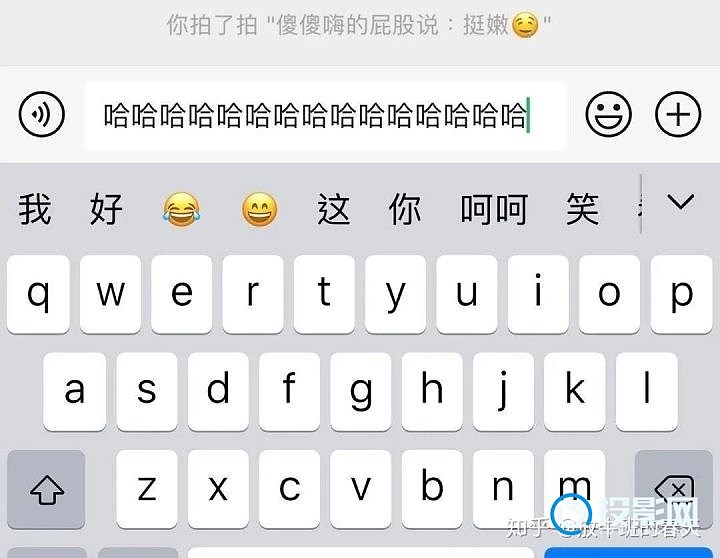
Task: Tap the shift key on keyboard
Action: [x=46, y=489]
